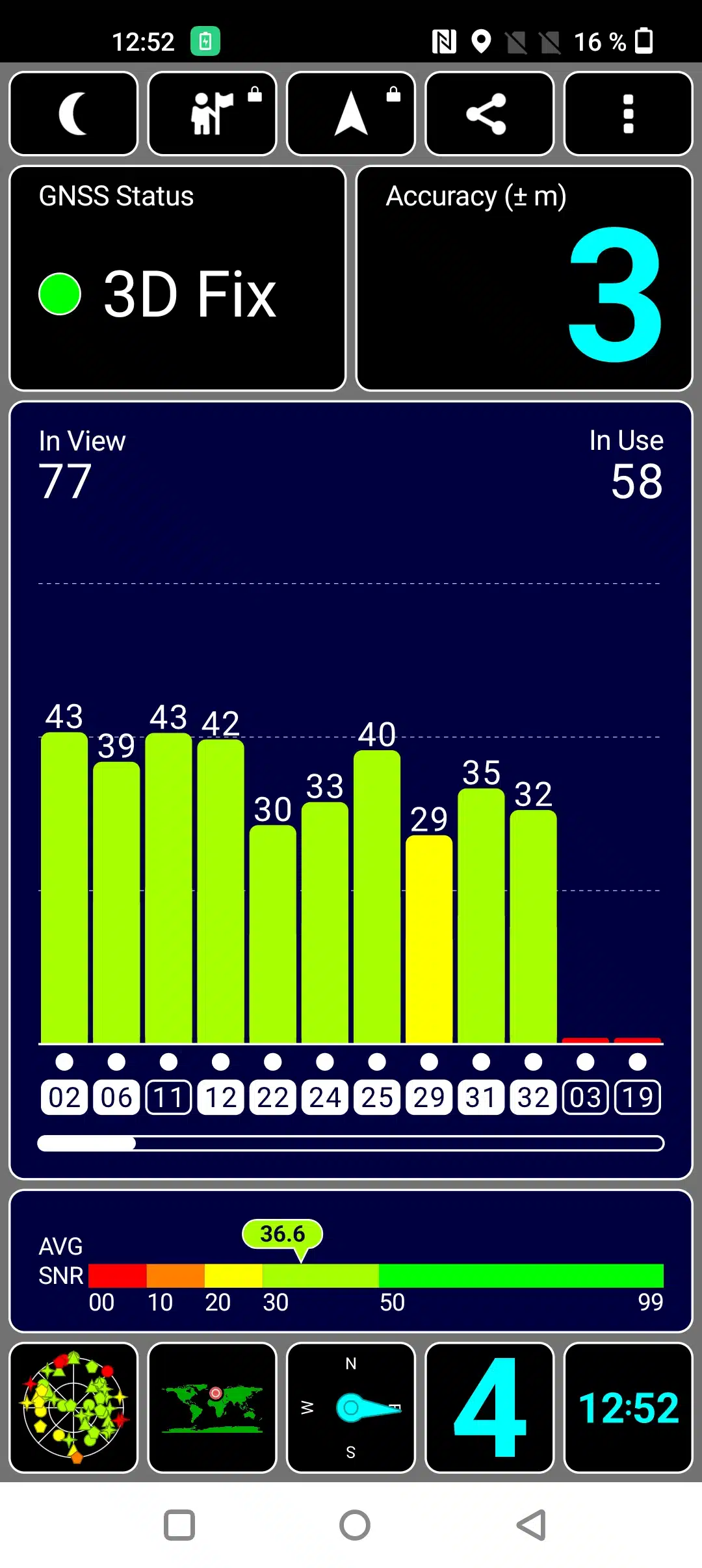Open the waypoint flag tool
This screenshot has width=702, height=1568.
pyautogui.click(x=212, y=114)
